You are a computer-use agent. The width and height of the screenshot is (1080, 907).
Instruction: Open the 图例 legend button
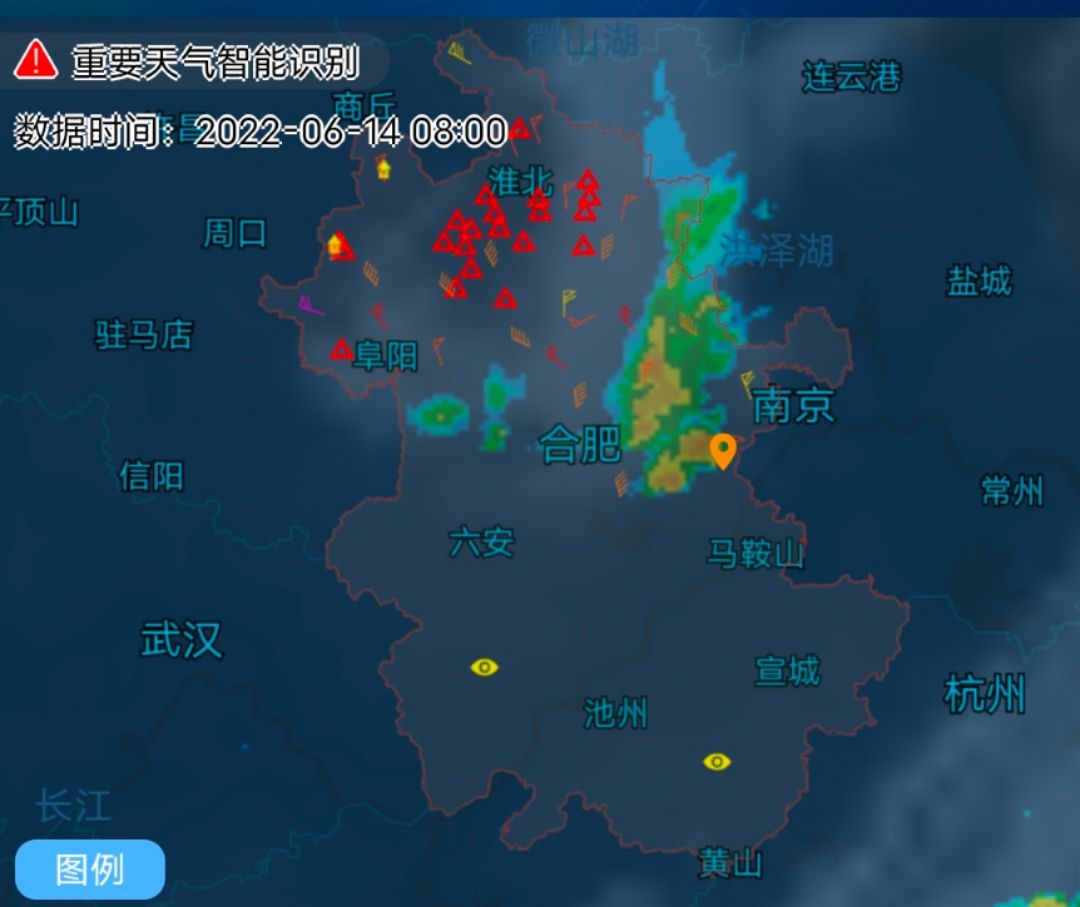(x=90, y=869)
